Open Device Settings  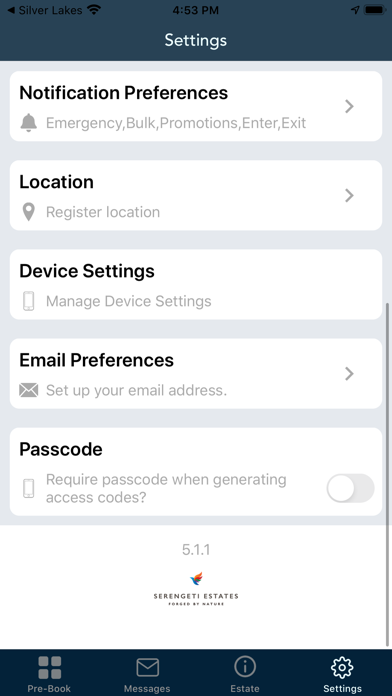point(196,285)
